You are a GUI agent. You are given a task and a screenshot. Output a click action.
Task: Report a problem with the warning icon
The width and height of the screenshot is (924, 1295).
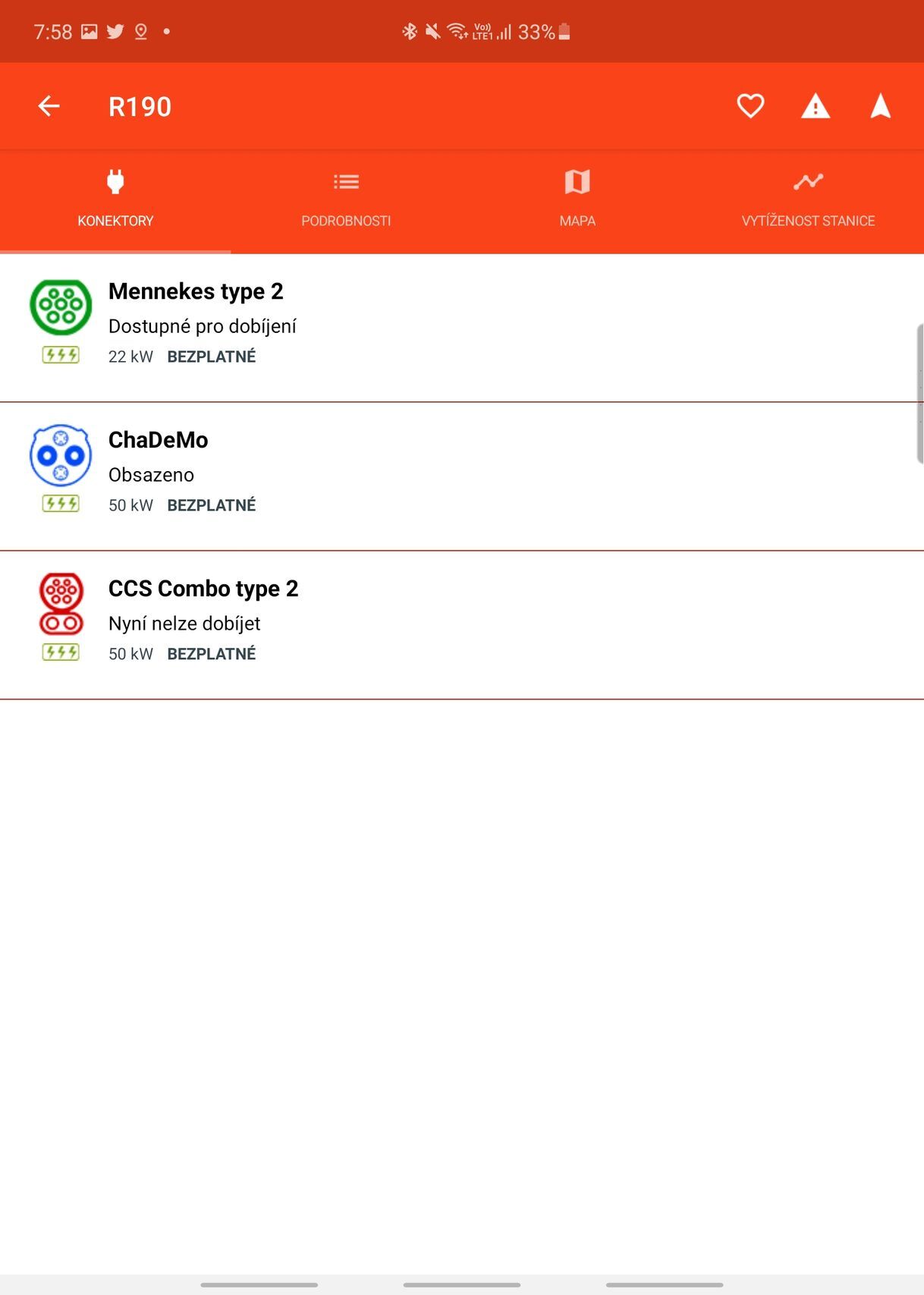[x=816, y=106]
